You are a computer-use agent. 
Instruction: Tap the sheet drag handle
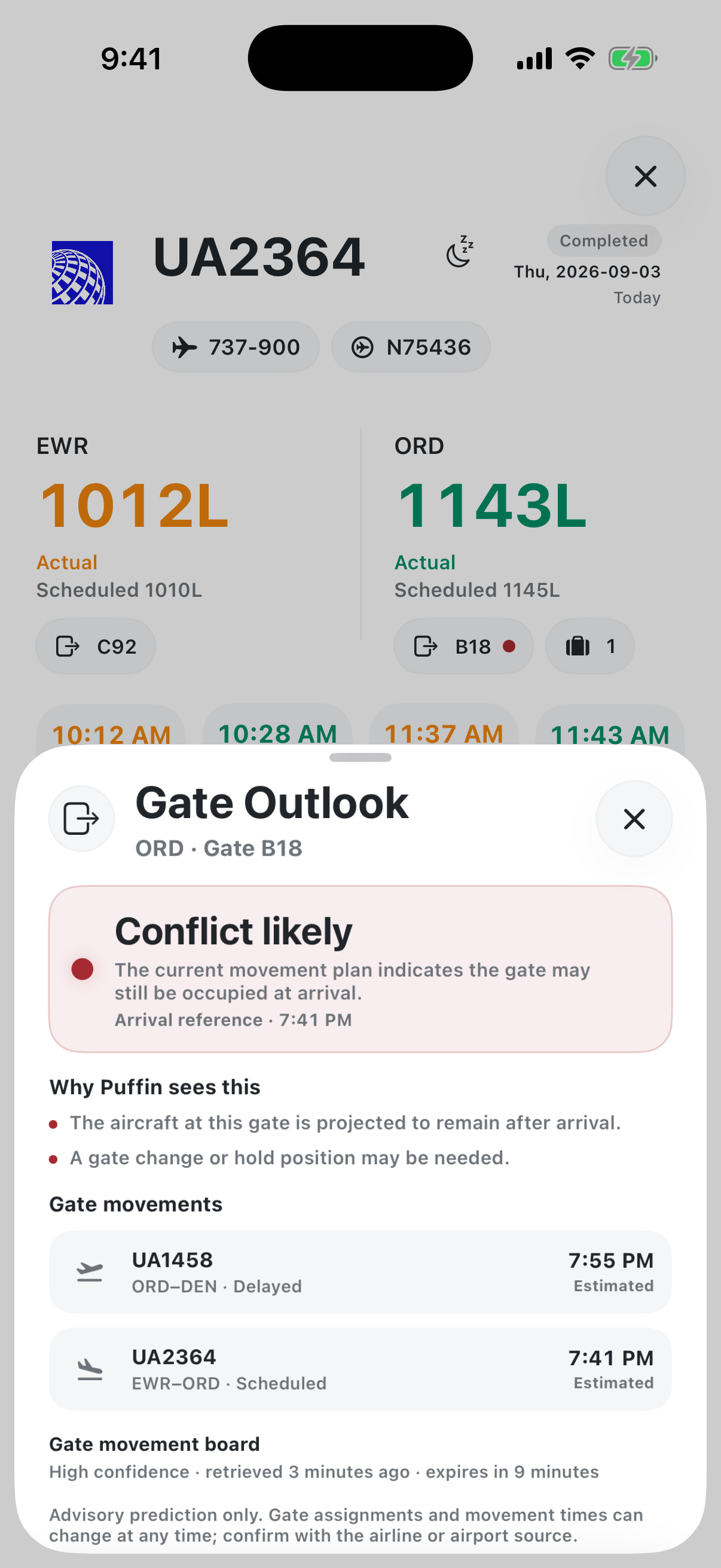point(360,757)
